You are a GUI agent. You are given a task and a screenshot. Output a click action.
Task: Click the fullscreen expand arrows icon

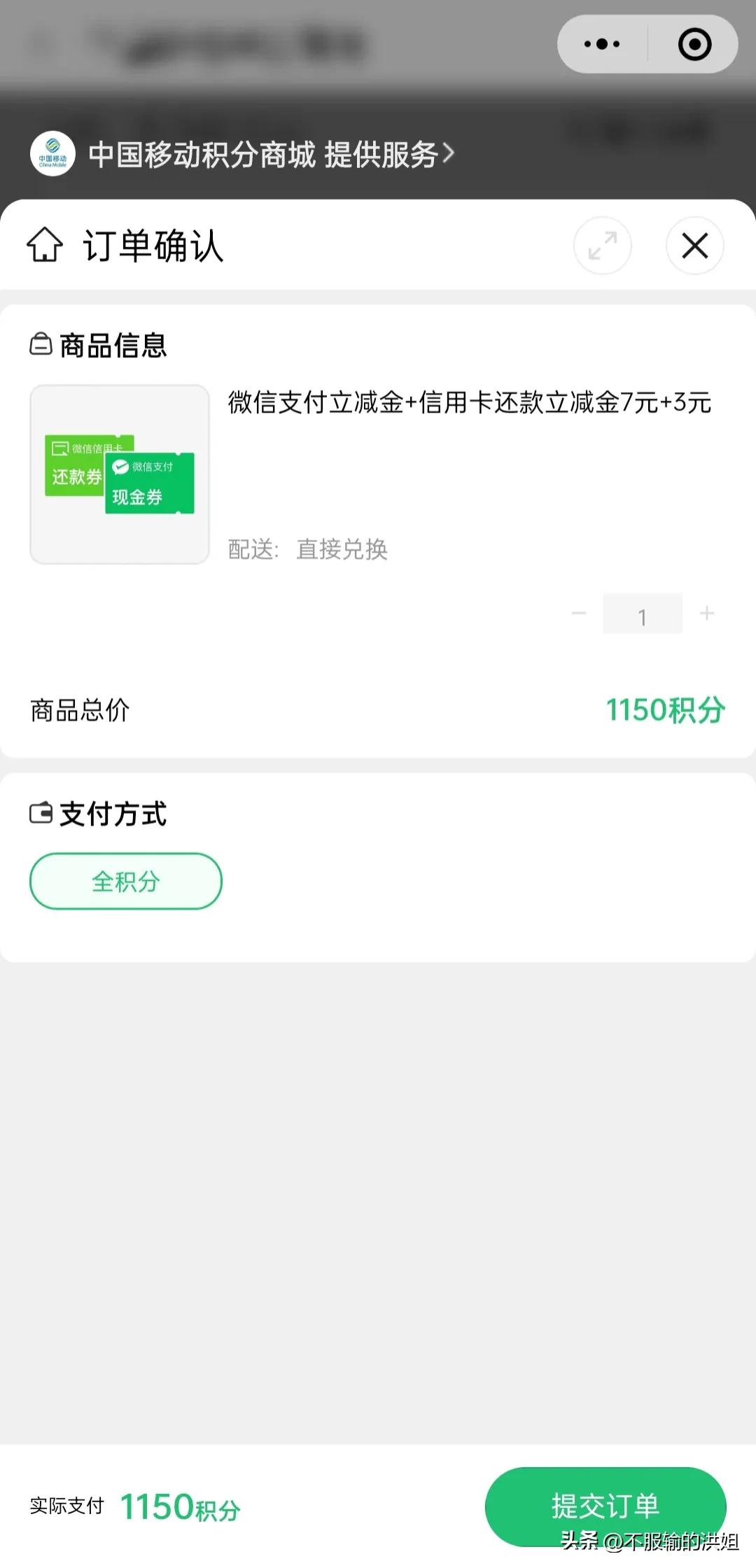coord(602,246)
